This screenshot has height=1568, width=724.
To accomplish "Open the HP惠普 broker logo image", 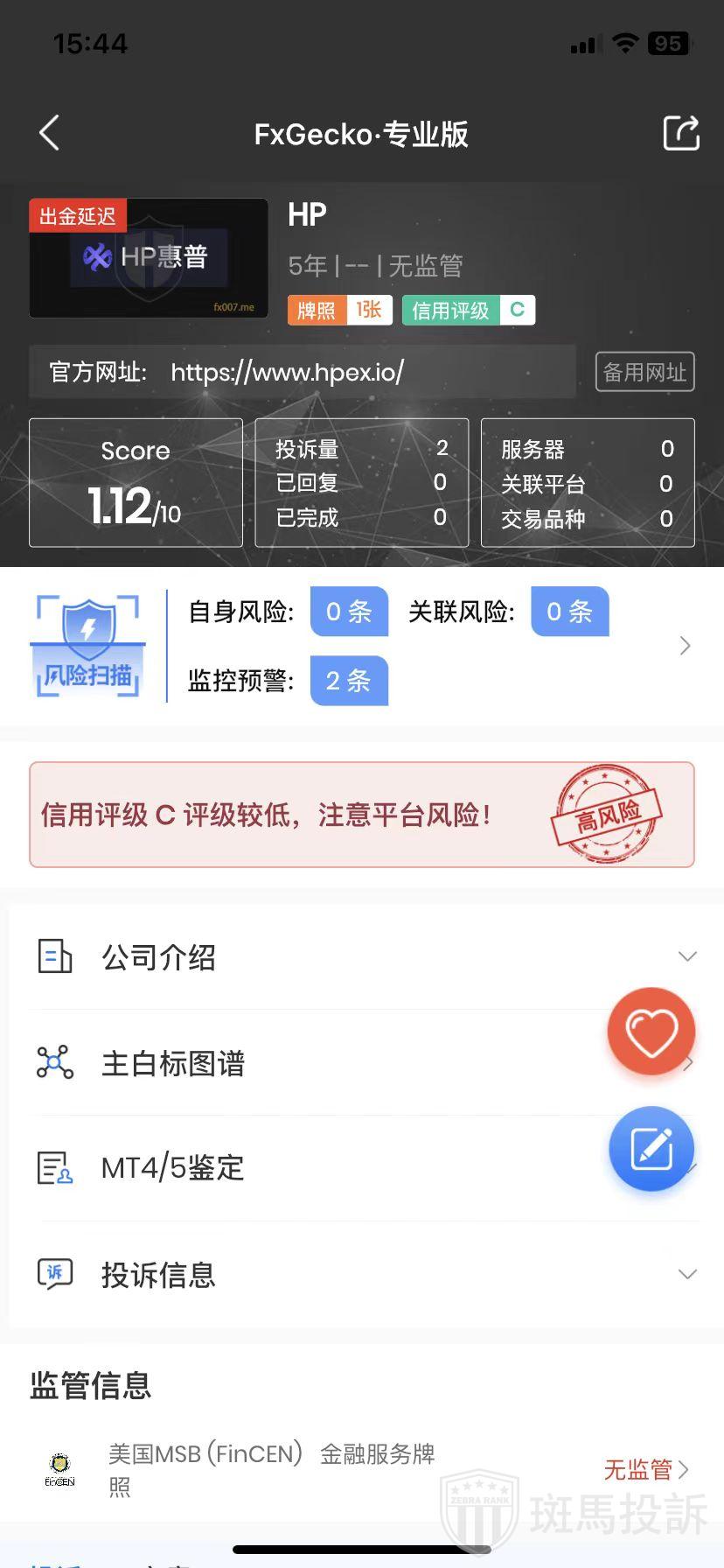I will pyautogui.click(x=149, y=258).
